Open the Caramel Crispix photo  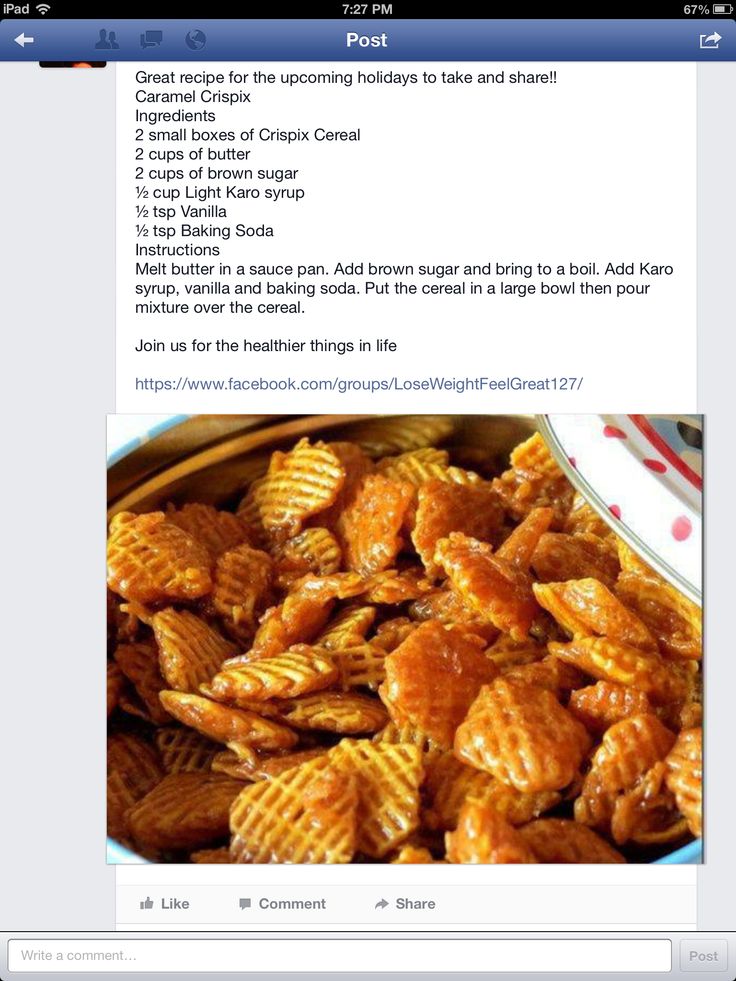[x=405, y=638]
